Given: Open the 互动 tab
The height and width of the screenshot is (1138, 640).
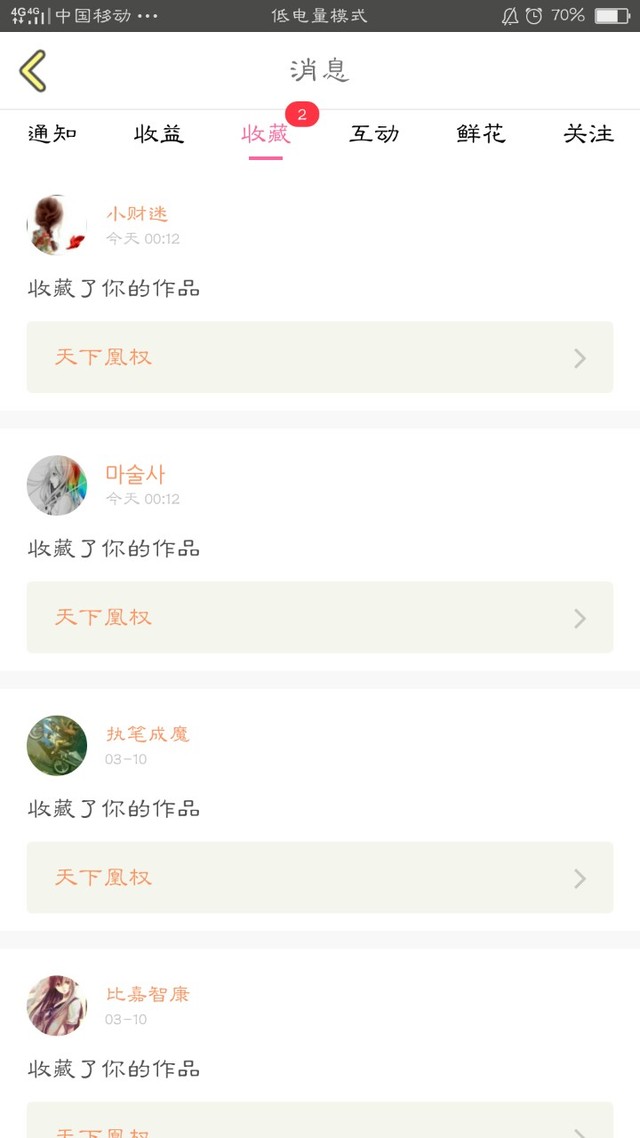Looking at the screenshot, I should tap(374, 134).
